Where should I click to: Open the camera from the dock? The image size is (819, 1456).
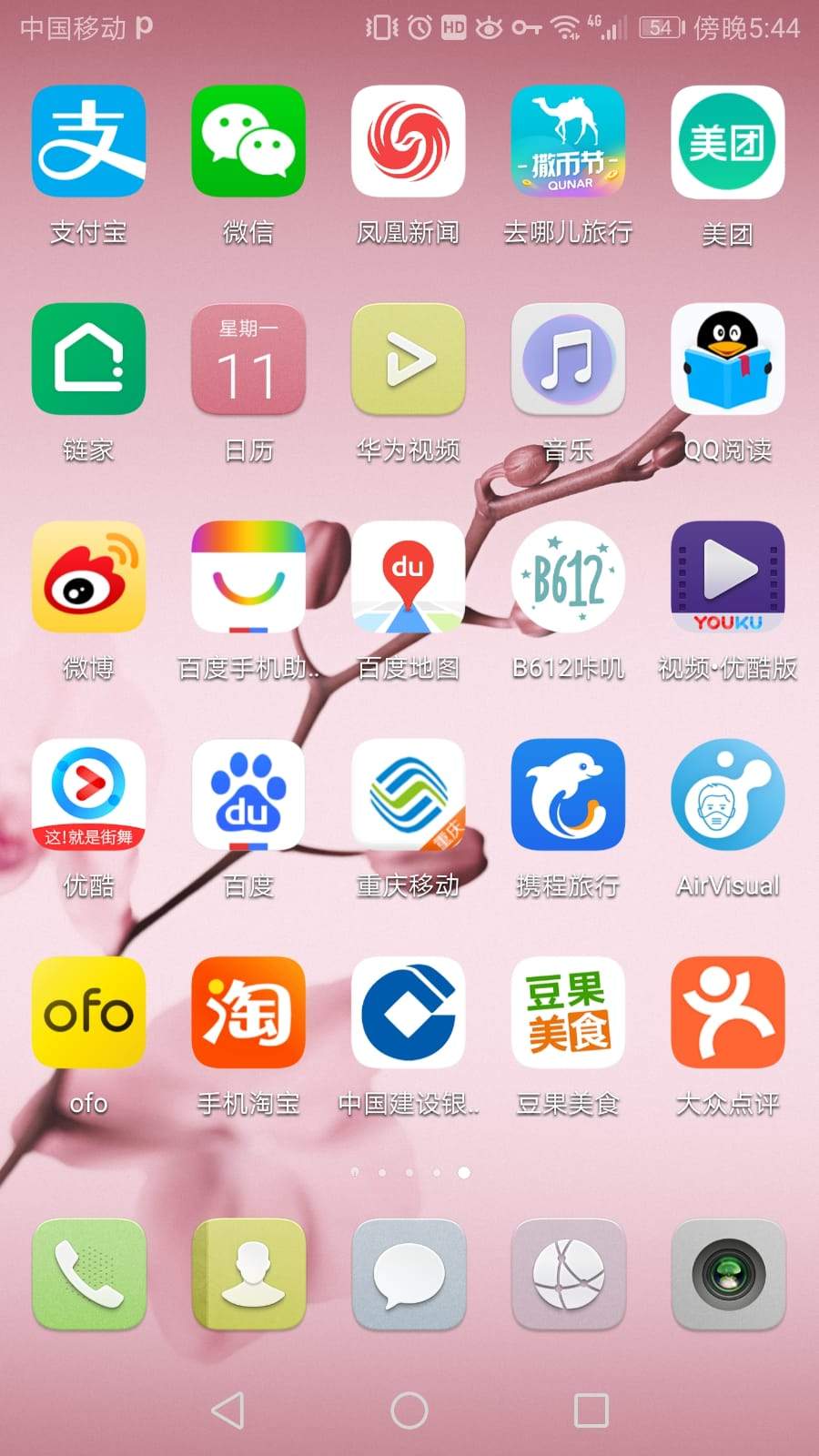(x=728, y=1274)
